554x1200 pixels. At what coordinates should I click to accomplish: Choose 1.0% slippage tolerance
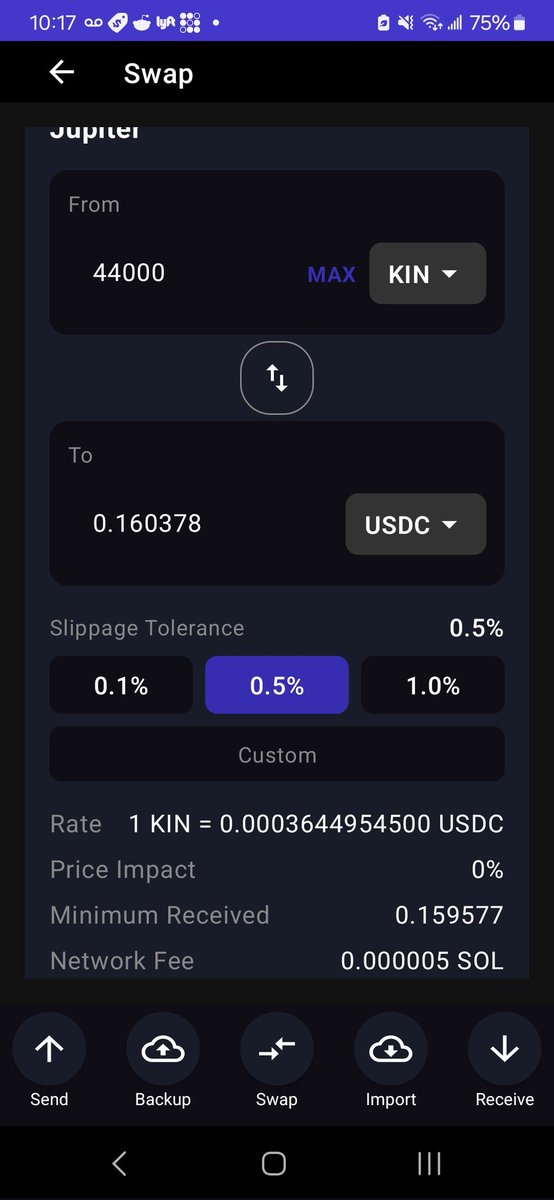pos(433,685)
